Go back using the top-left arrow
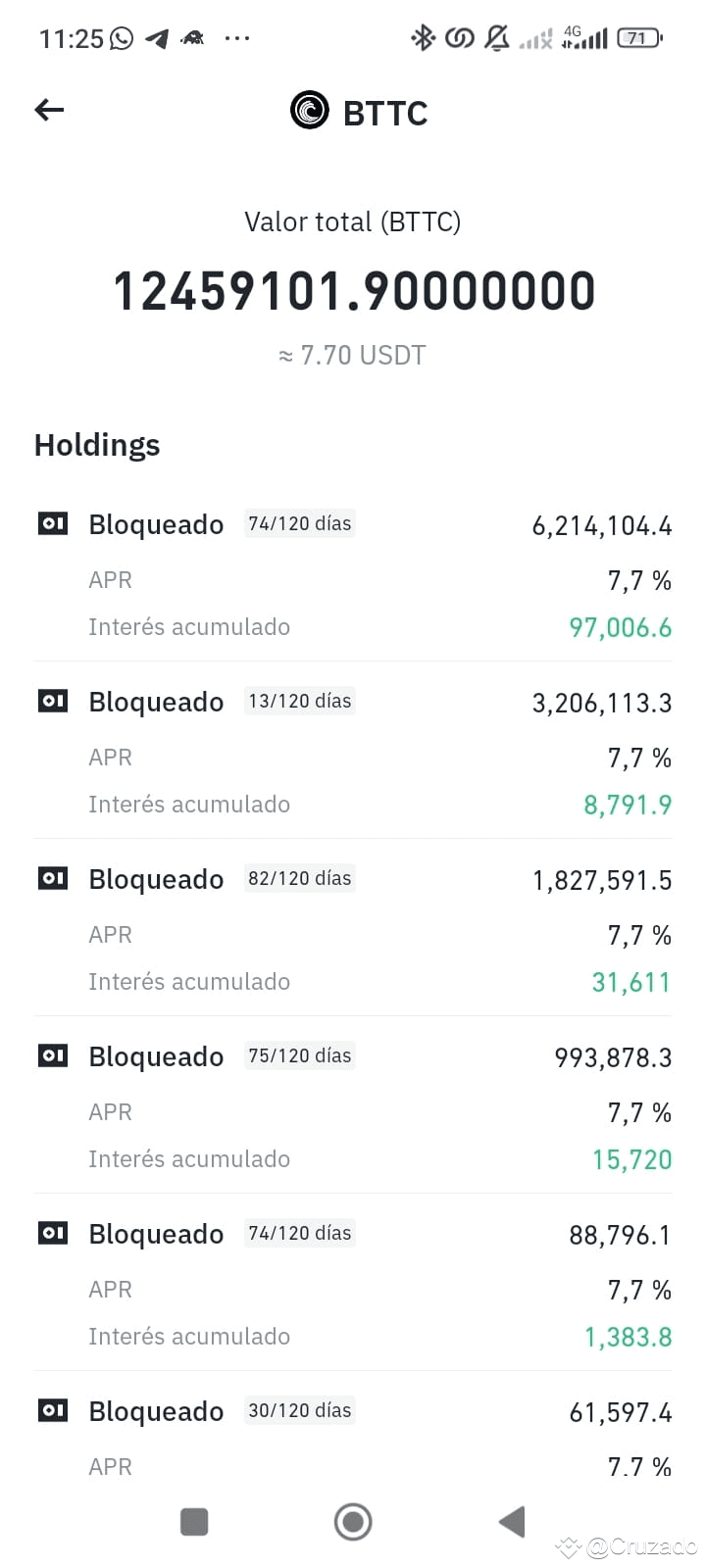This screenshot has width=706, height=1568. (49, 110)
